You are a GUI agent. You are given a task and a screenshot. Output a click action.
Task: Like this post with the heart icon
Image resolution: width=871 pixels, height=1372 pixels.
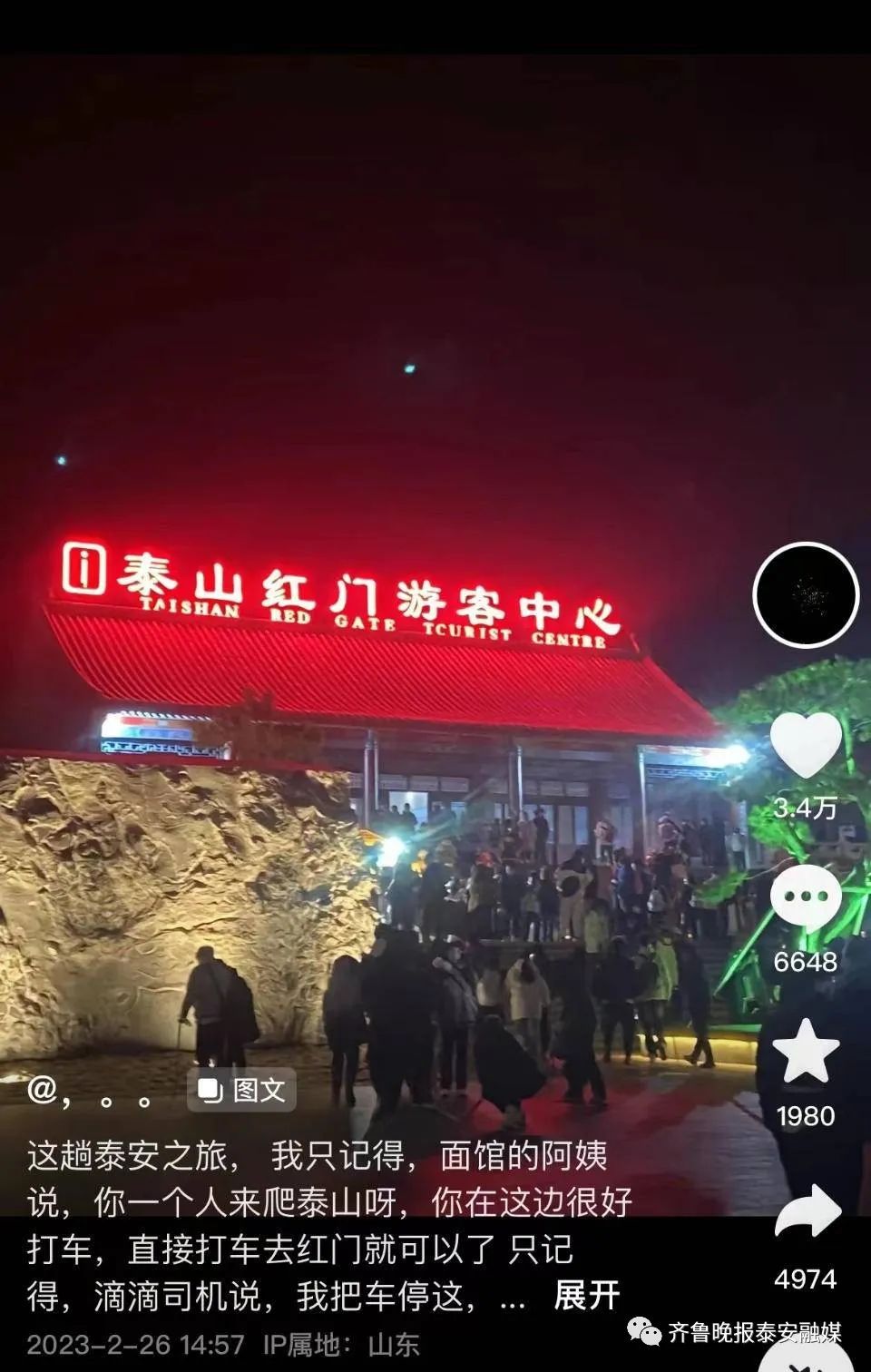click(x=806, y=746)
